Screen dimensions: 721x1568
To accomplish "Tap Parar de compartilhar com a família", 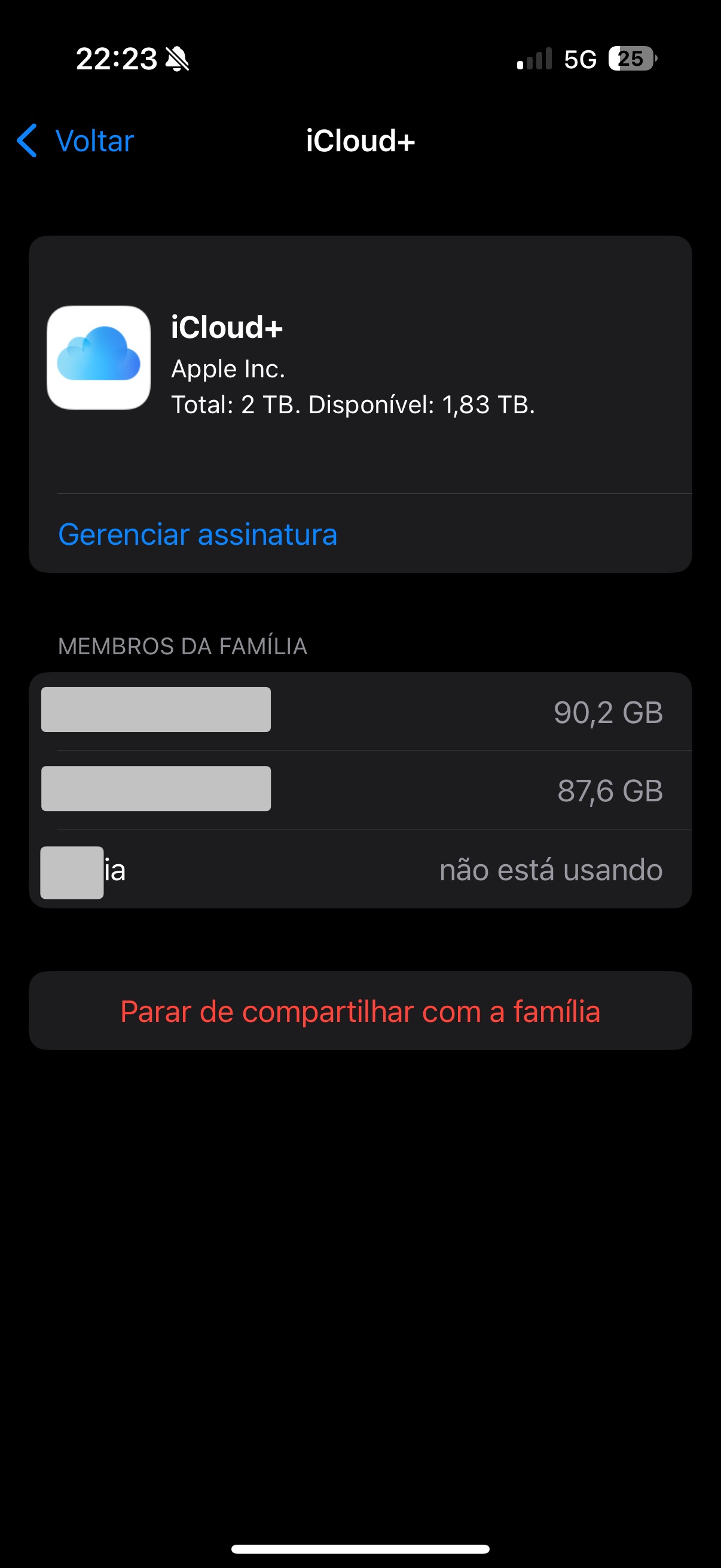I will 360,1011.
